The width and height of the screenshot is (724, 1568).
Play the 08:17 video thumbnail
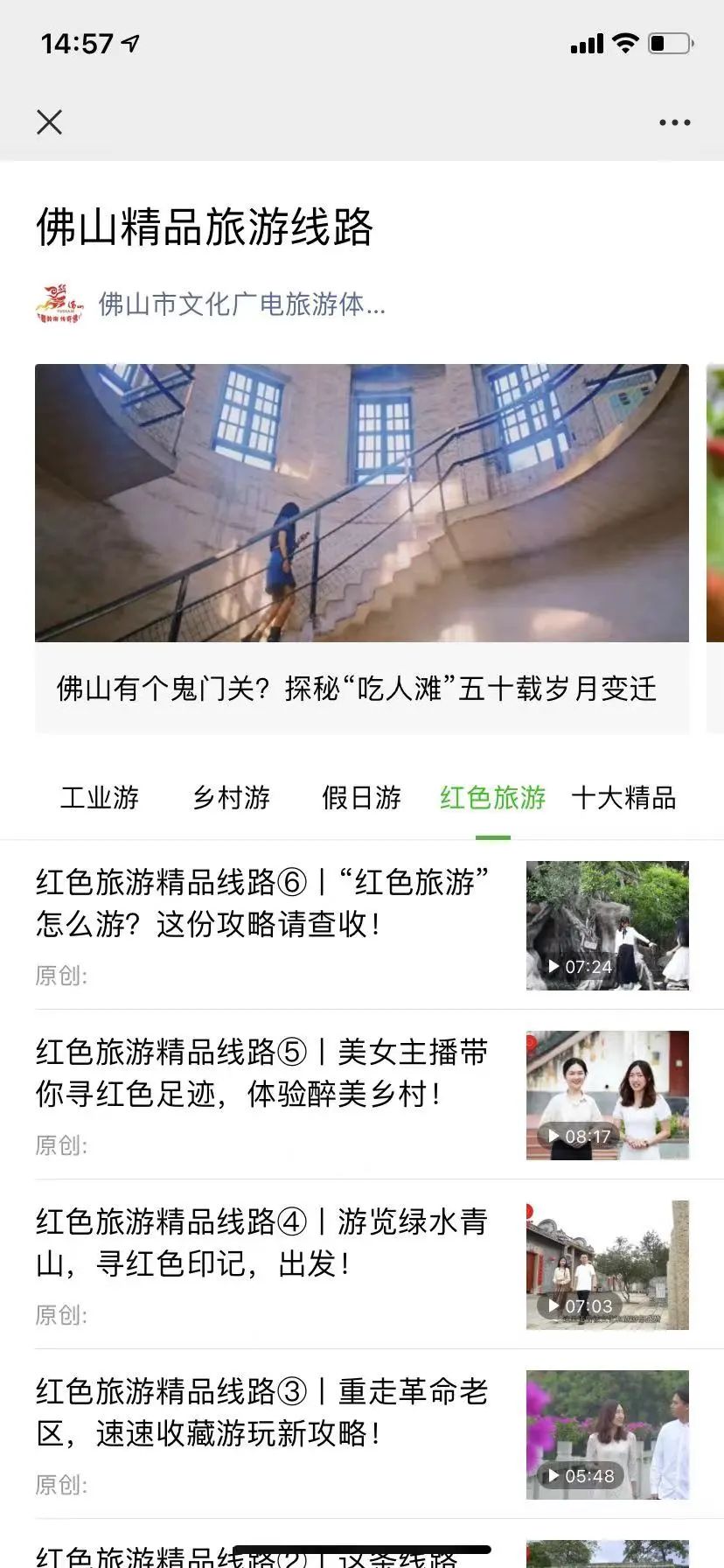tap(607, 1095)
